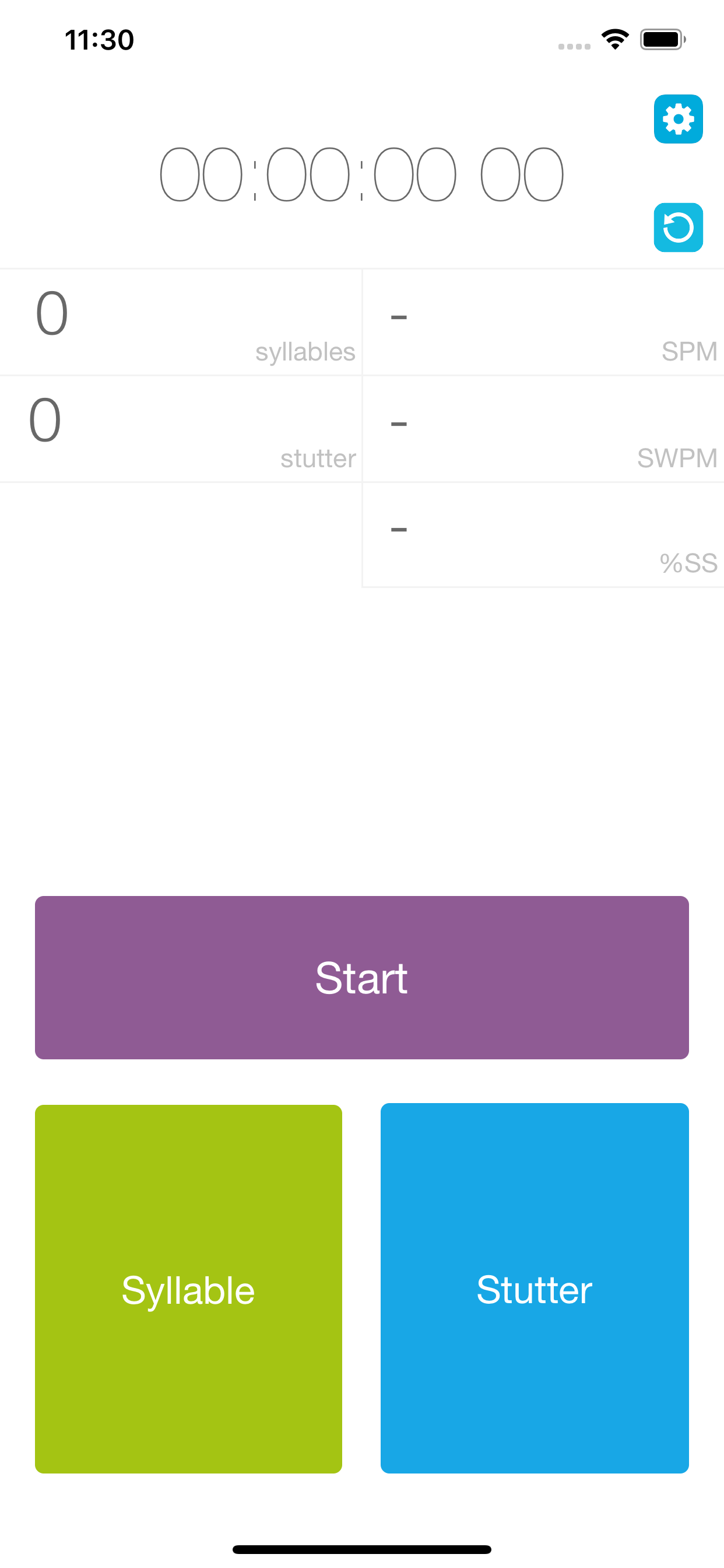Record a stutter using the Stutter pad
Screen dimensions: 724x1568
click(534, 1289)
